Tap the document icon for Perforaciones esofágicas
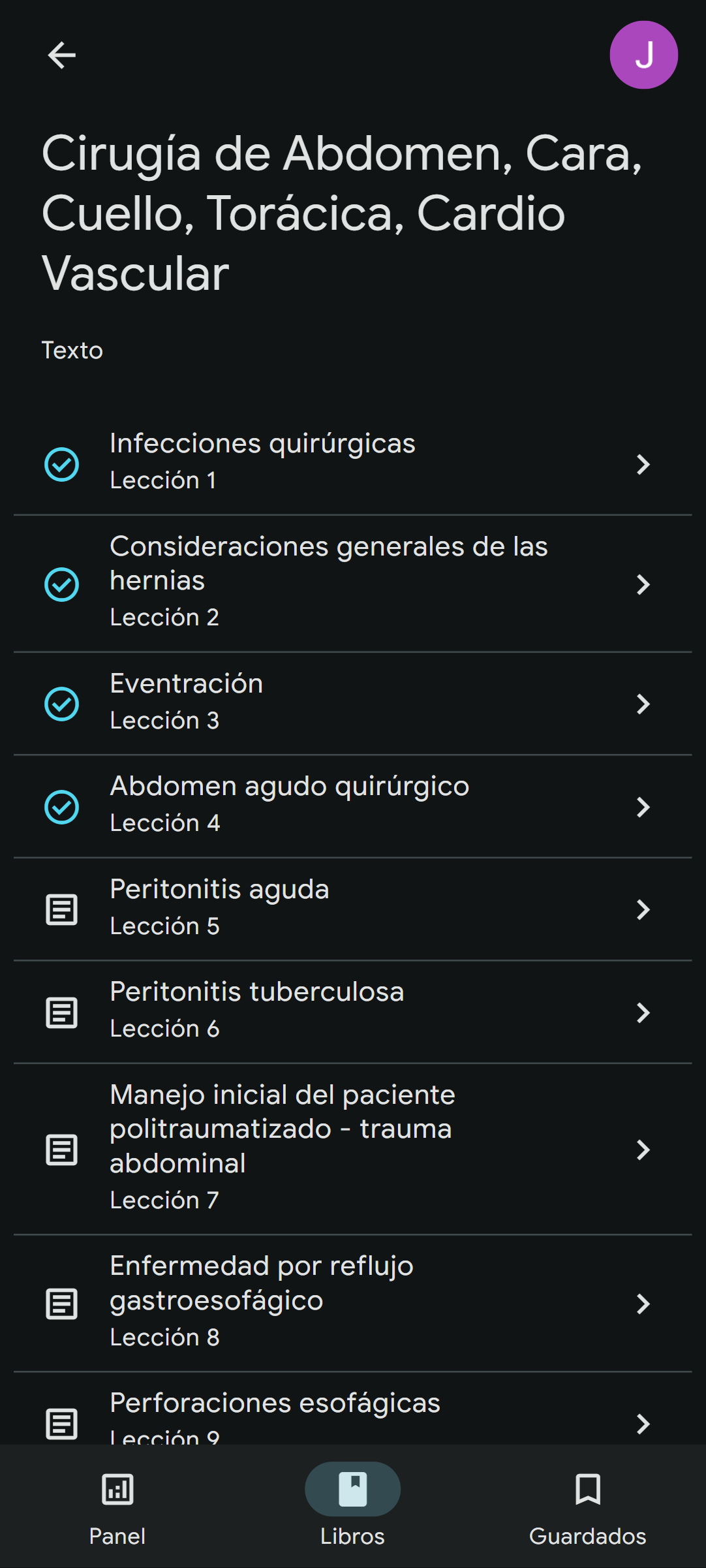706x1568 pixels. coord(62,1424)
